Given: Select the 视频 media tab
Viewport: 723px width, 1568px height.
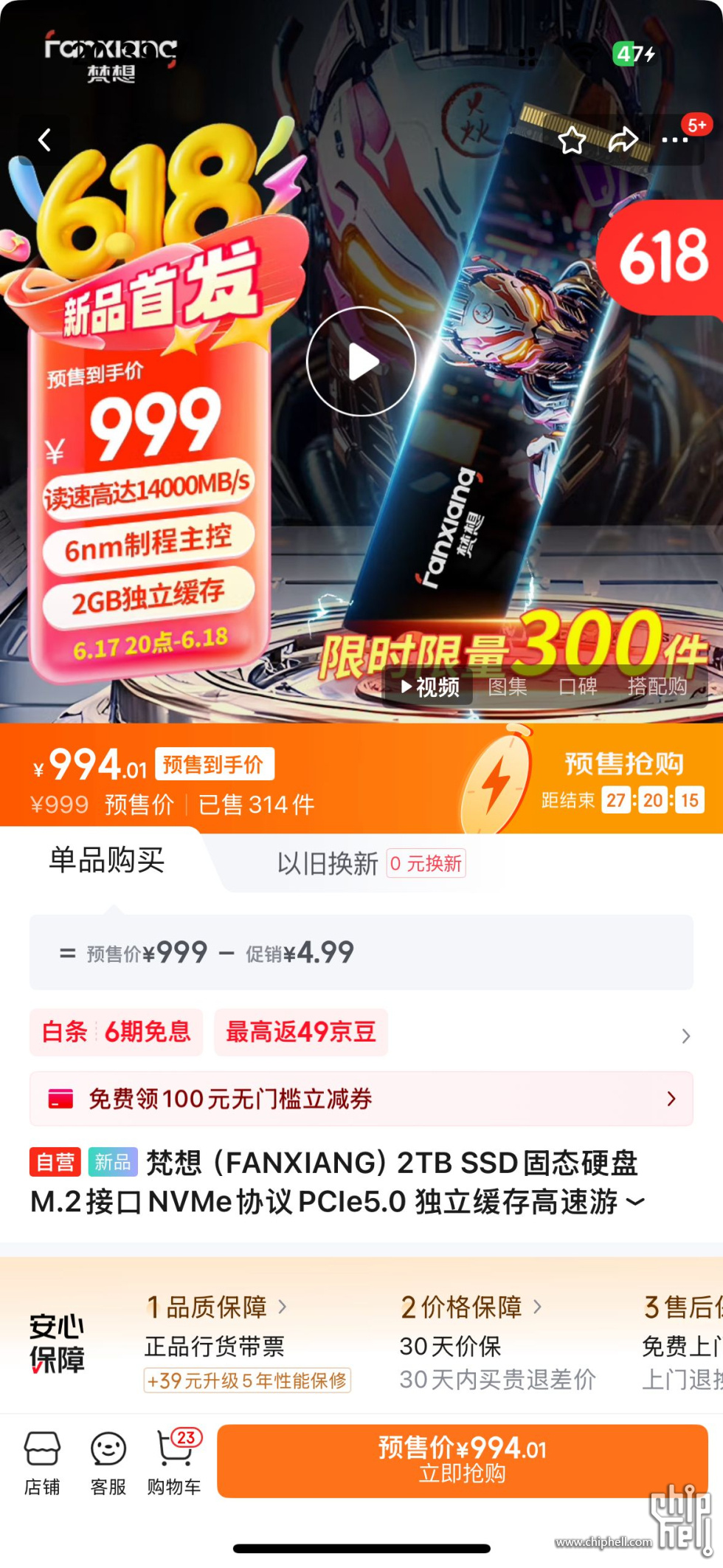Looking at the screenshot, I should tap(431, 687).
